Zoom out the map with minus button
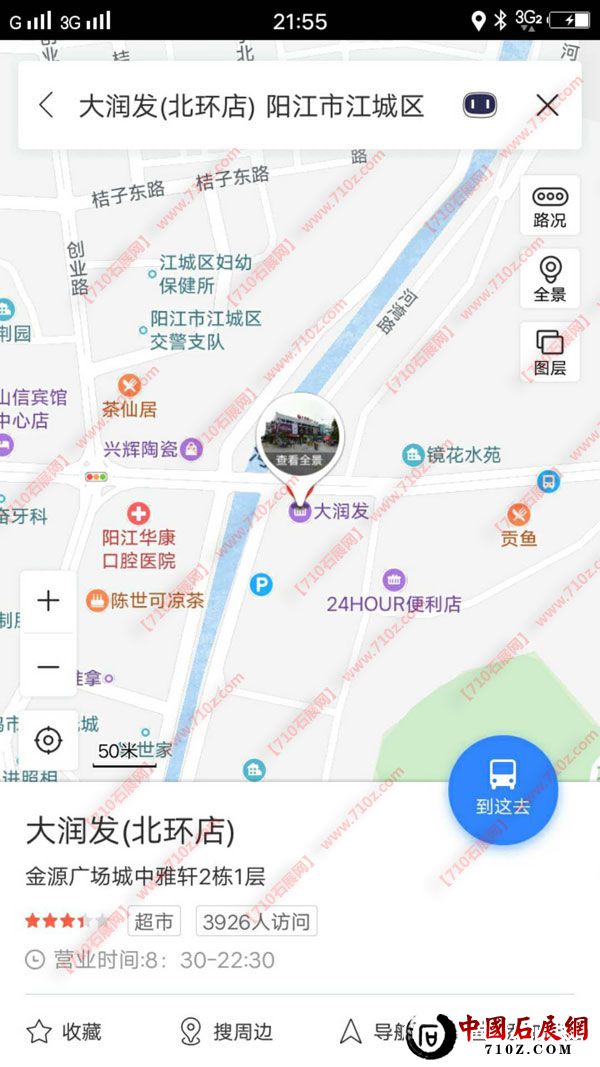Viewport: 600px width, 1067px height. coord(48,666)
